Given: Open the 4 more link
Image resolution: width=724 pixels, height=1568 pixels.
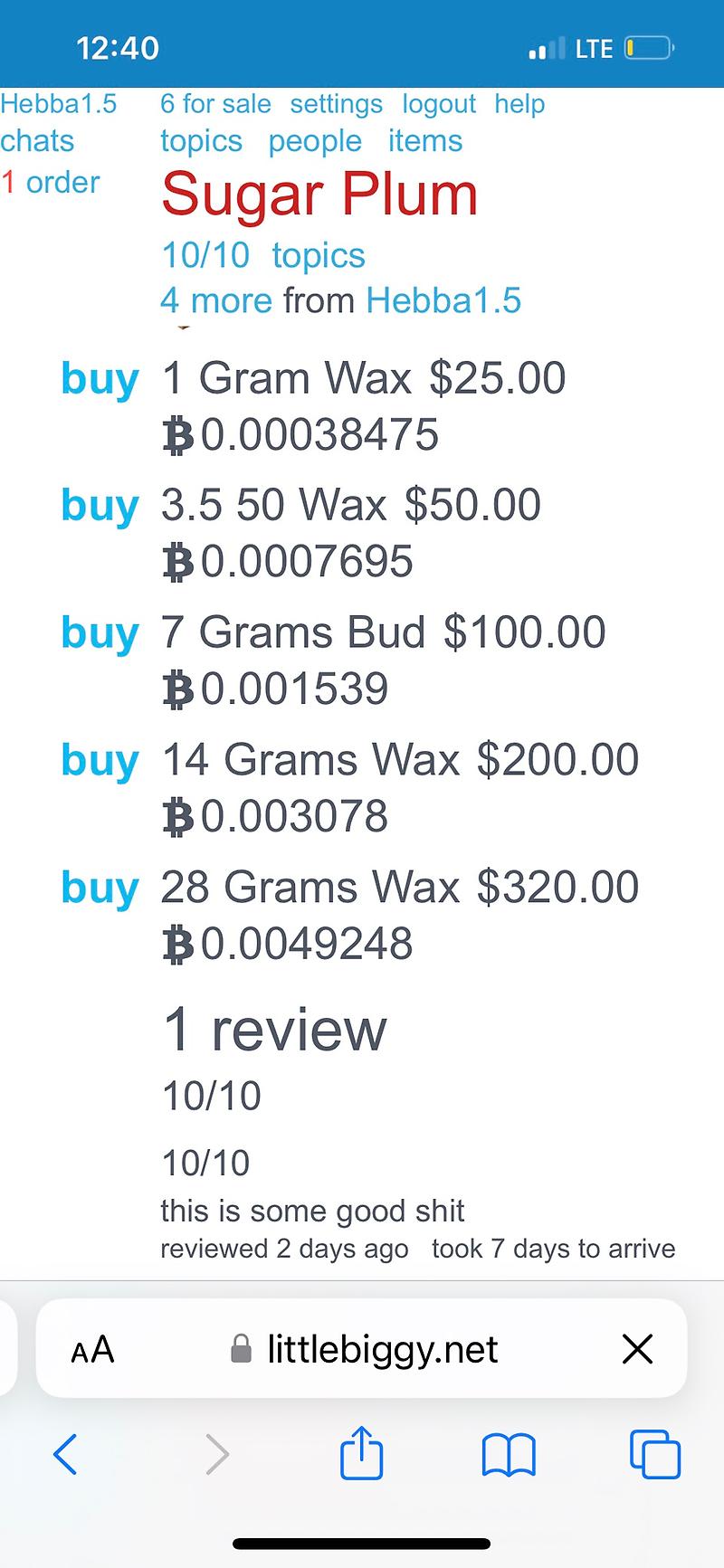Looking at the screenshot, I should point(215,300).
